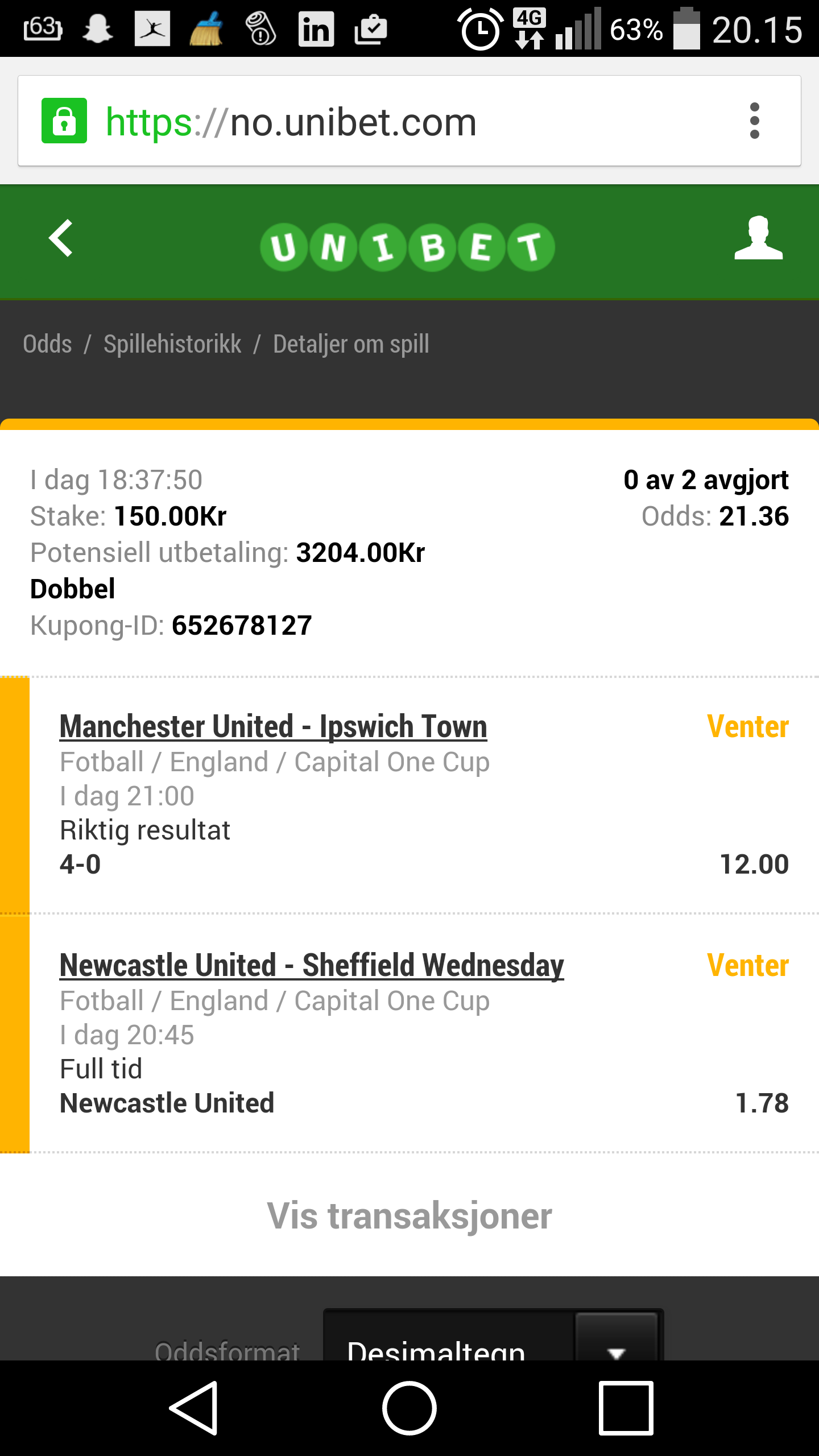The image size is (819, 1456).
Task: Open the browser overflow menu
Action: pos(754,121)
